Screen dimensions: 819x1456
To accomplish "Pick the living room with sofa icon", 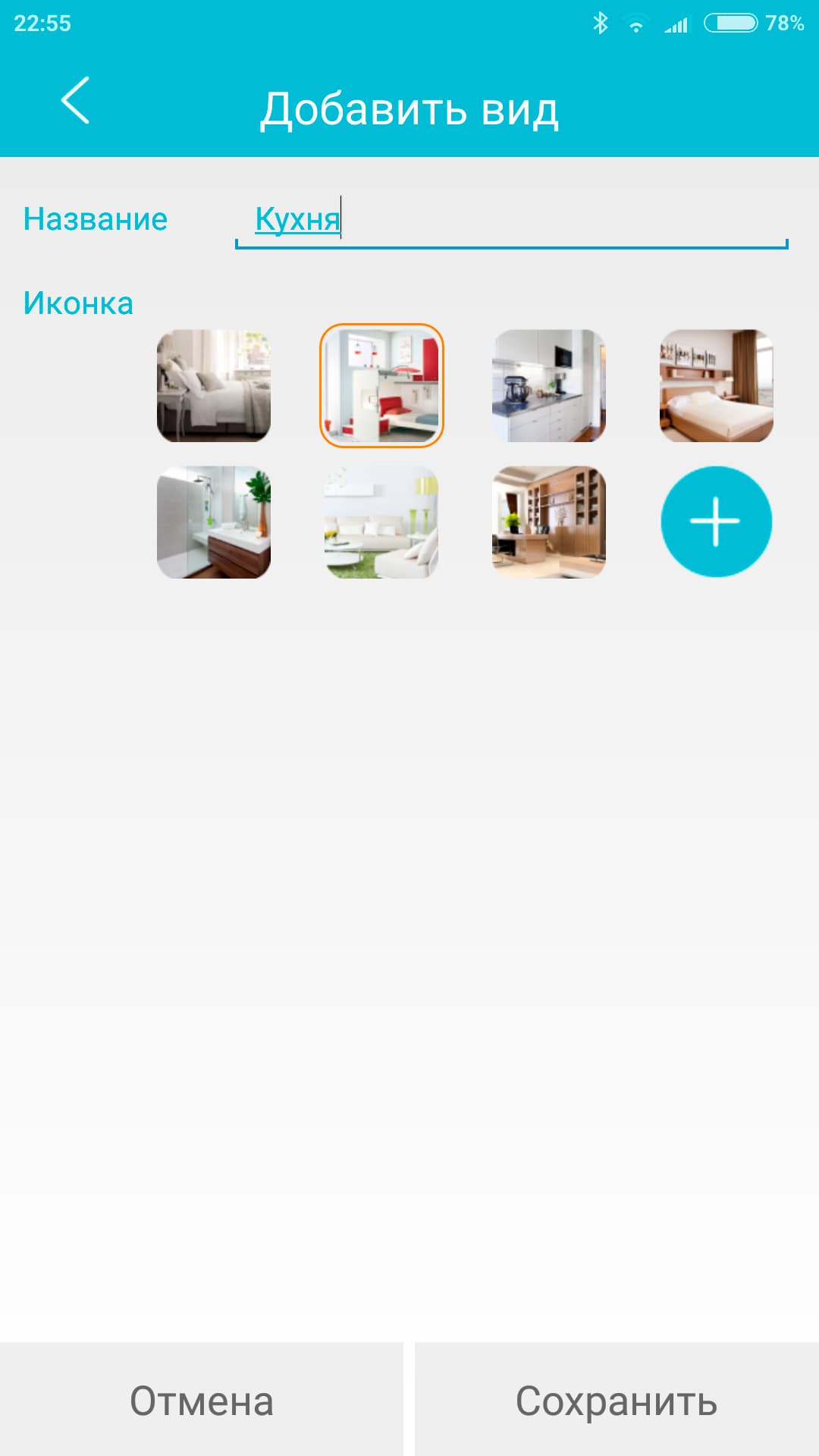I will point(381,522).
